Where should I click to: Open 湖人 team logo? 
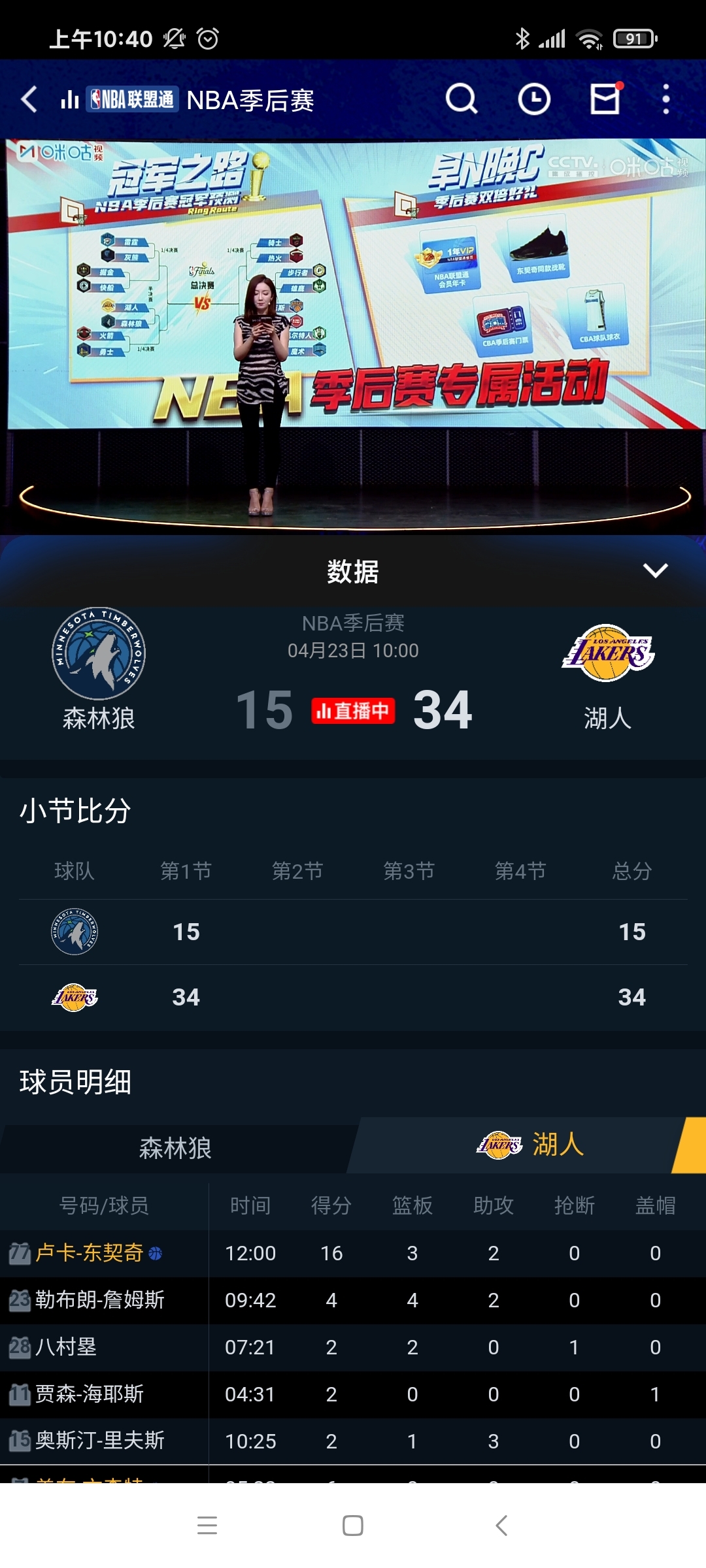(x=608, y=653)
